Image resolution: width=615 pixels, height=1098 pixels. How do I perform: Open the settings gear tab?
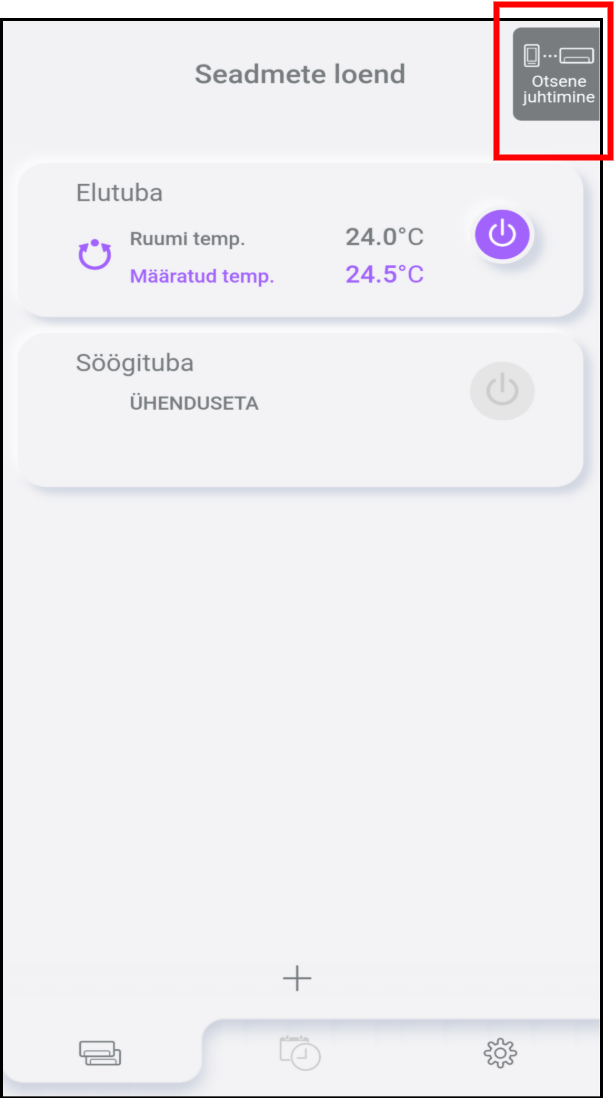(499, 1052)
